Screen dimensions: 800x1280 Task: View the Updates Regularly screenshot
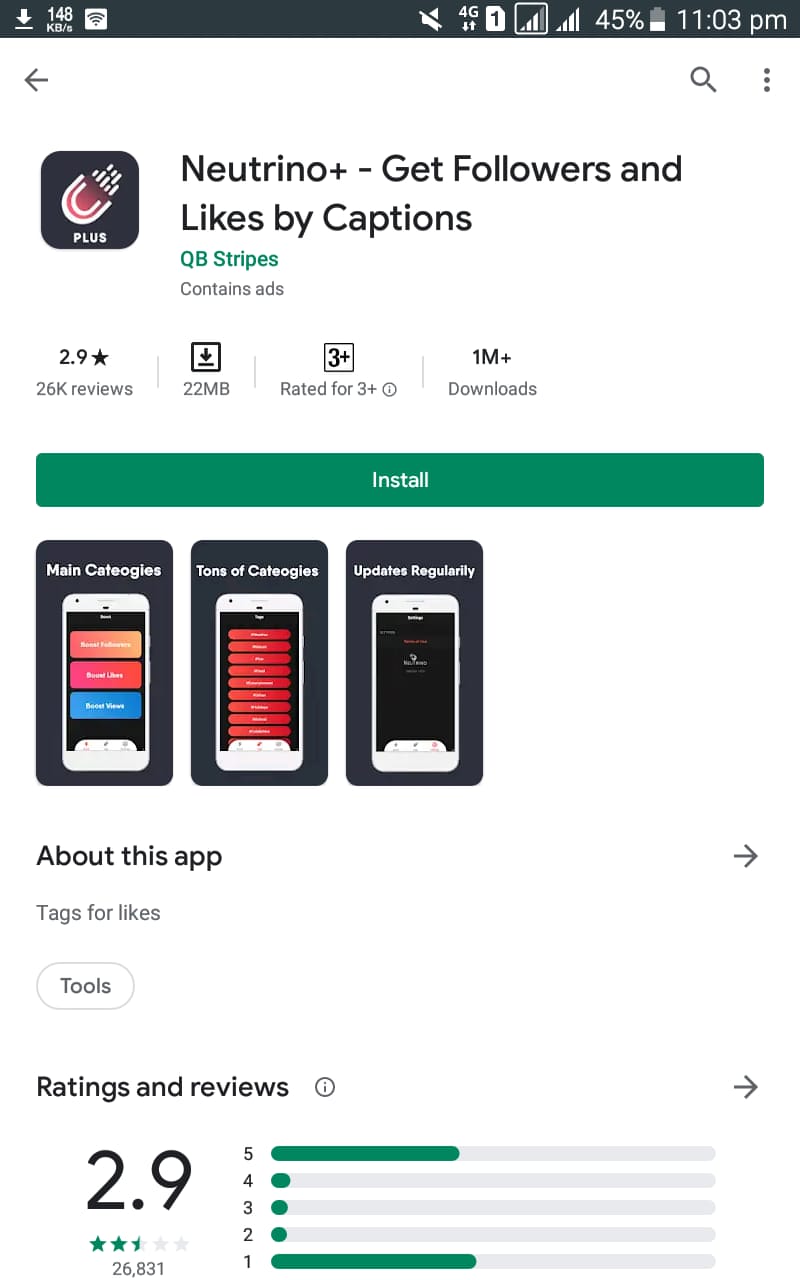(414, 662)
